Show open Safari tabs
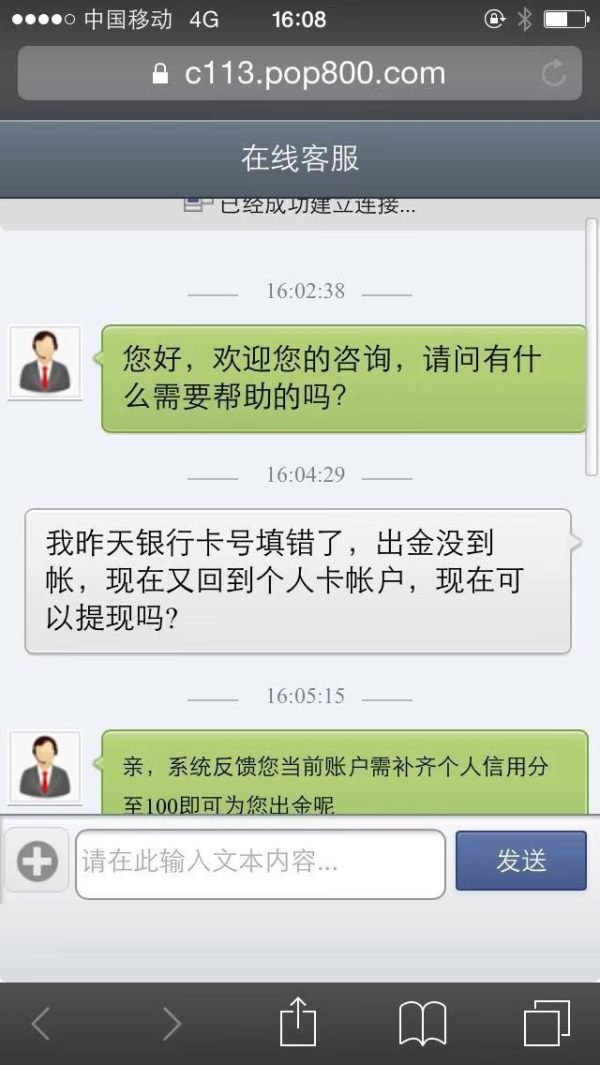This screenshot has width=600, height=1065. (546, 1022)
